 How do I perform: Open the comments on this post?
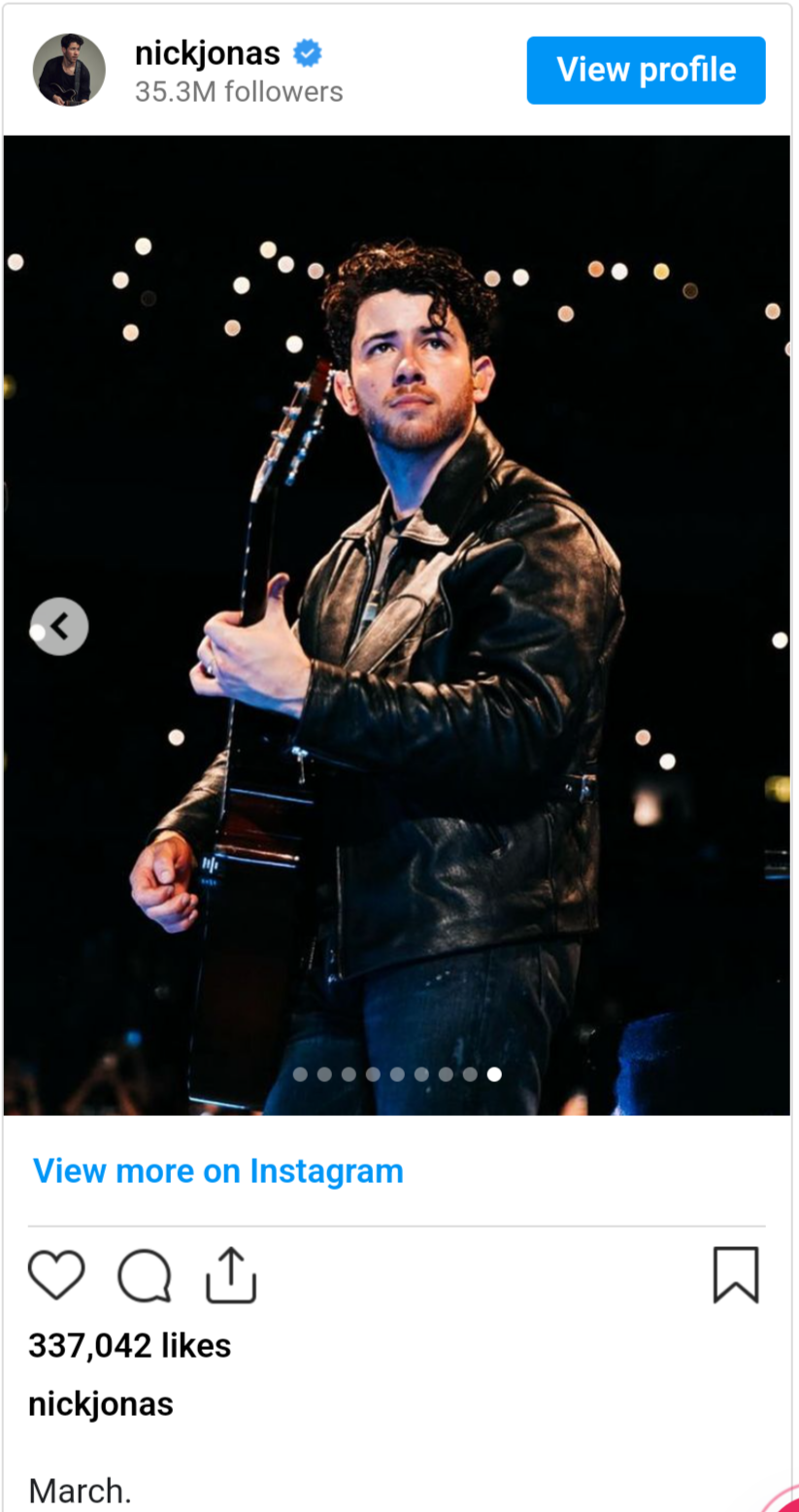pos(145,1275)
